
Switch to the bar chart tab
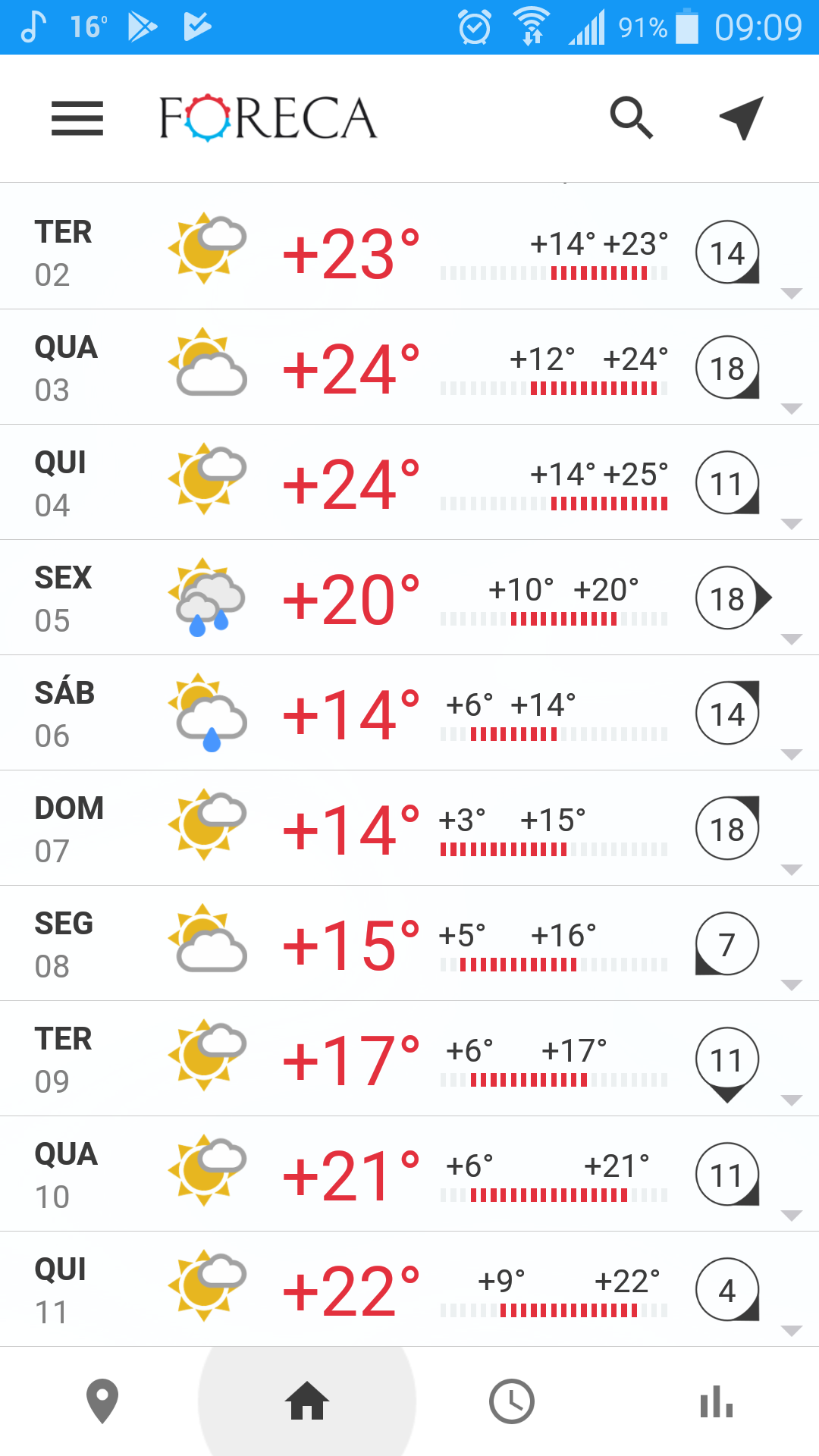[x=717, y=1401]
